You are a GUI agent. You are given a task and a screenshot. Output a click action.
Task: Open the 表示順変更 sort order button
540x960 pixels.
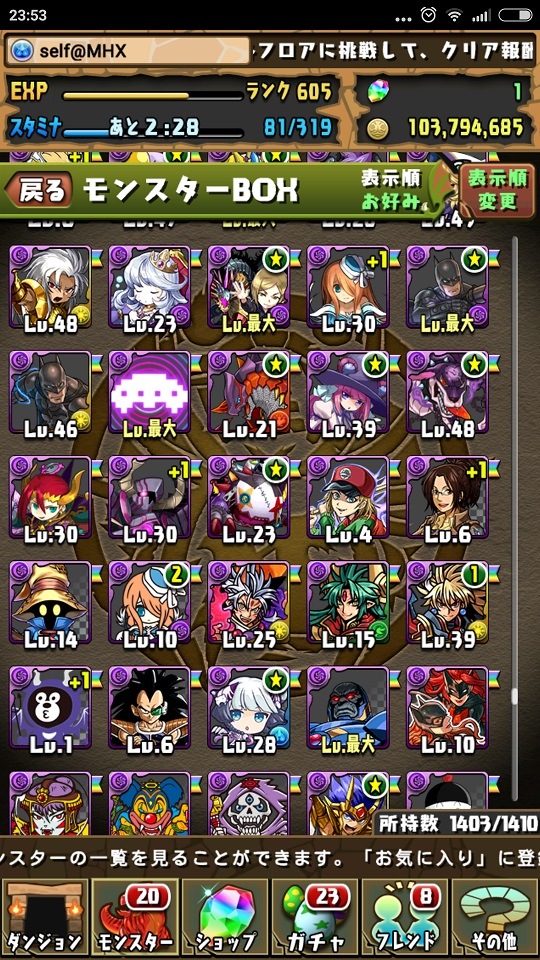click(497, 190)
